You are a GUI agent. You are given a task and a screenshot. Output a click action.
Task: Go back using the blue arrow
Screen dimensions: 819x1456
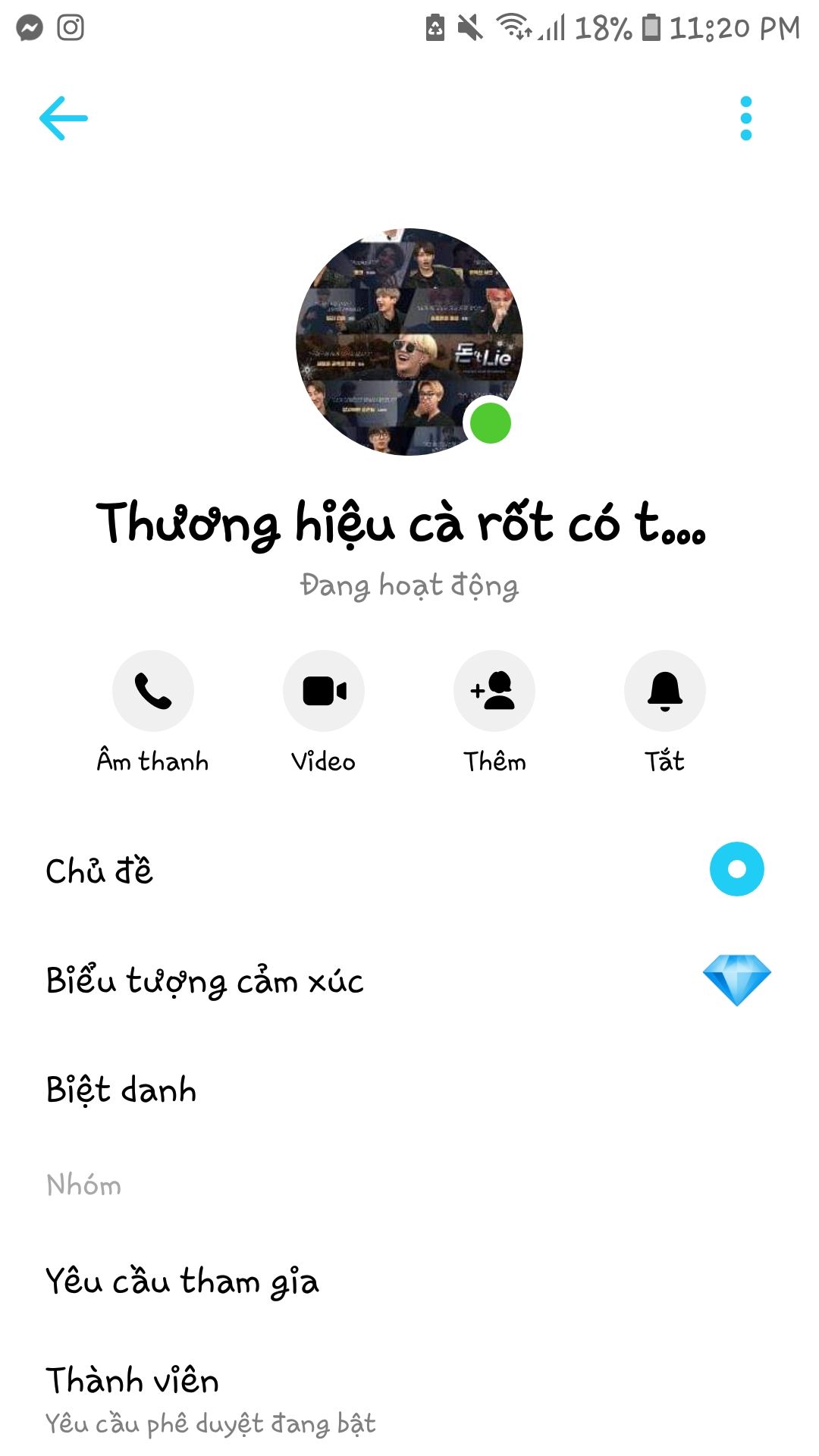click(64, 118)
